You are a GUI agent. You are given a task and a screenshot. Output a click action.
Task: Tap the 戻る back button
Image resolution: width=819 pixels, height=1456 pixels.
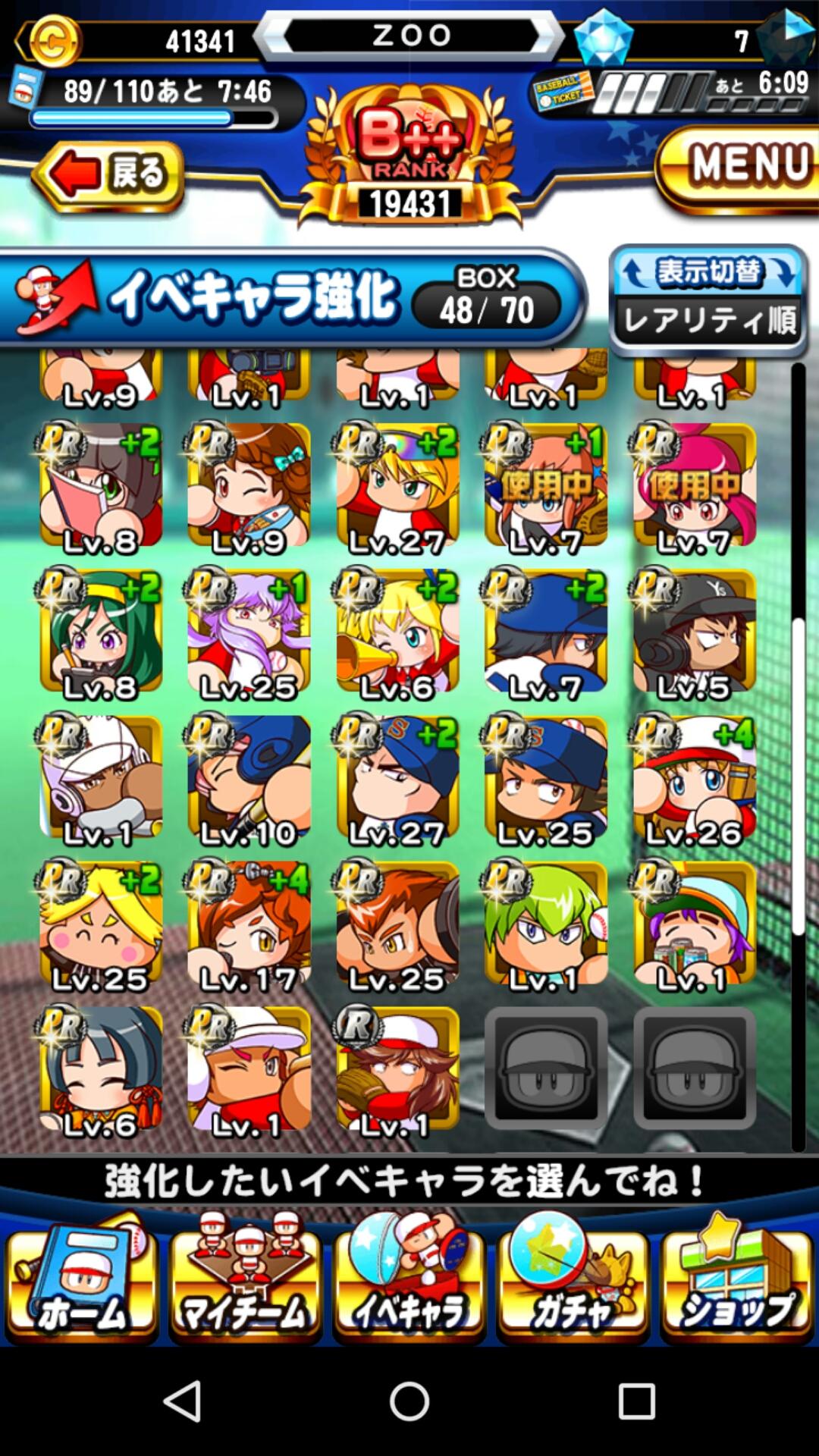108,174
